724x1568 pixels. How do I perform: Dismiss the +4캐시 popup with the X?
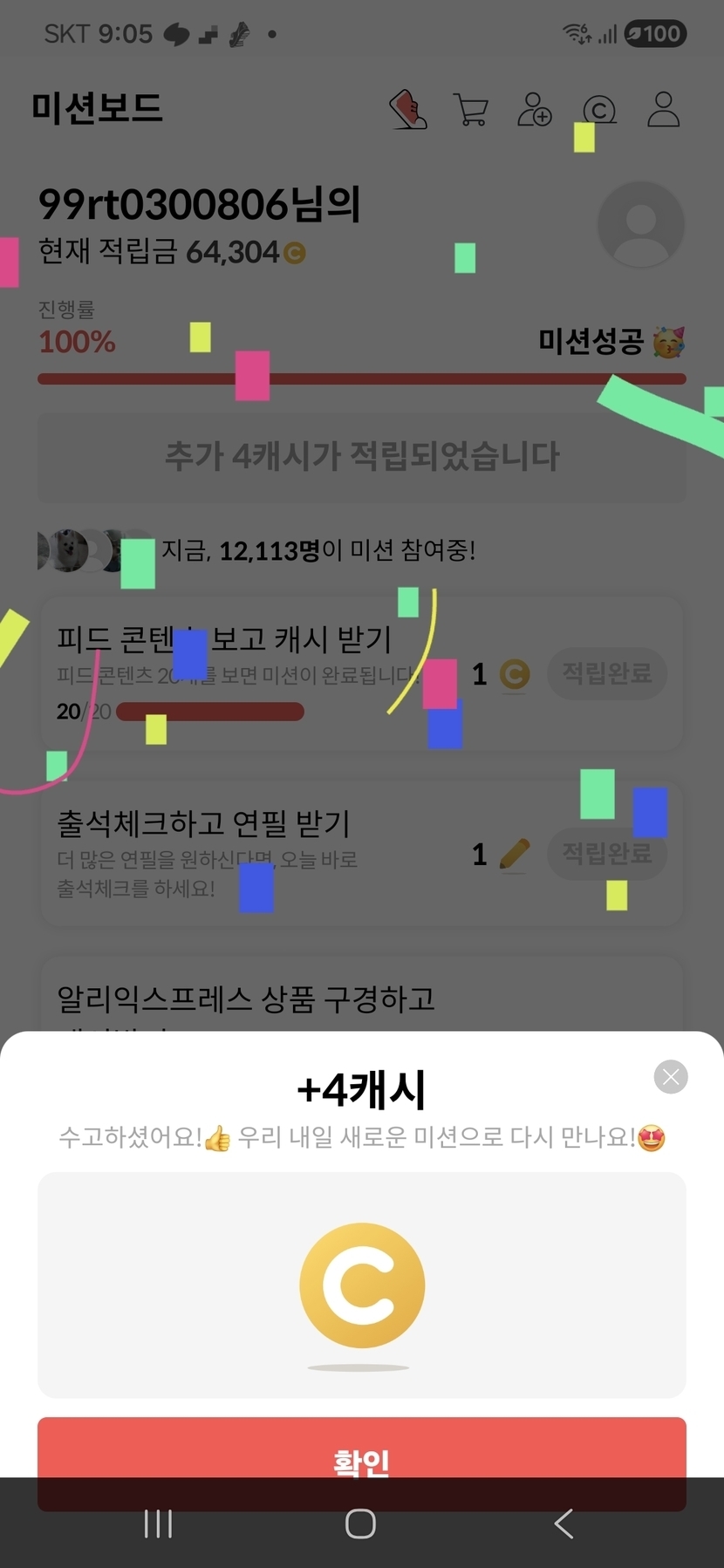click(x=671, y=1077)
